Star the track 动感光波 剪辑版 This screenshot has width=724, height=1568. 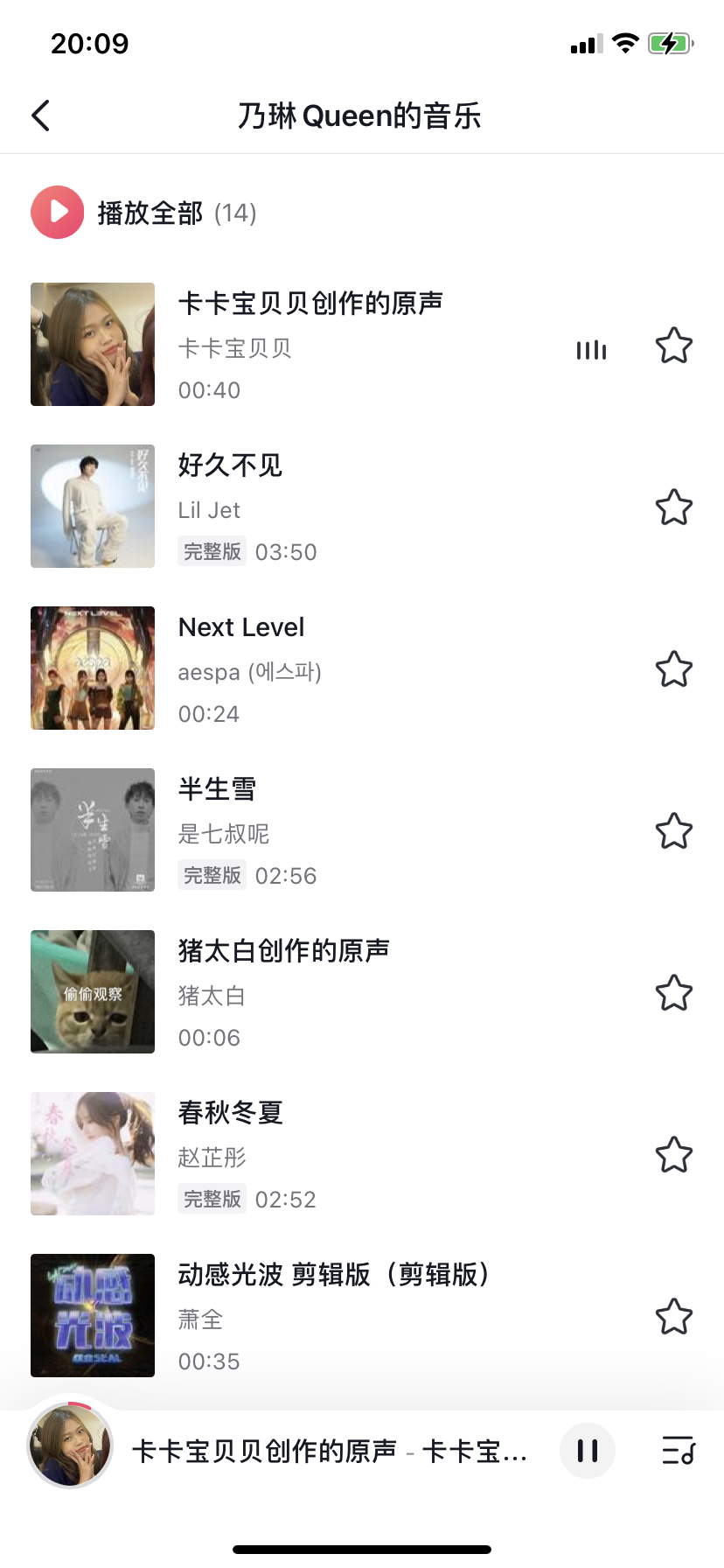pos(674,1316)
